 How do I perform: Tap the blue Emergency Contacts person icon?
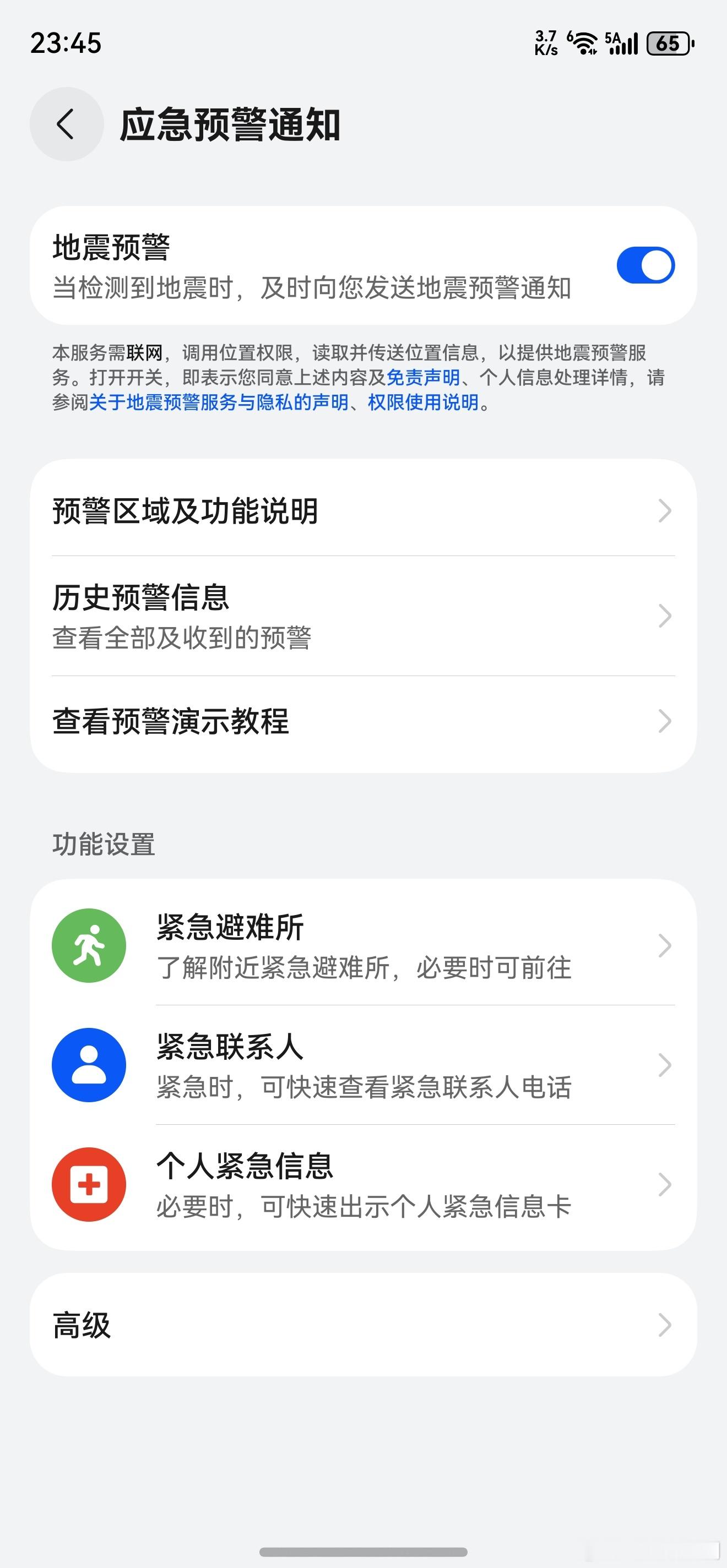[x=89, y=1064]
